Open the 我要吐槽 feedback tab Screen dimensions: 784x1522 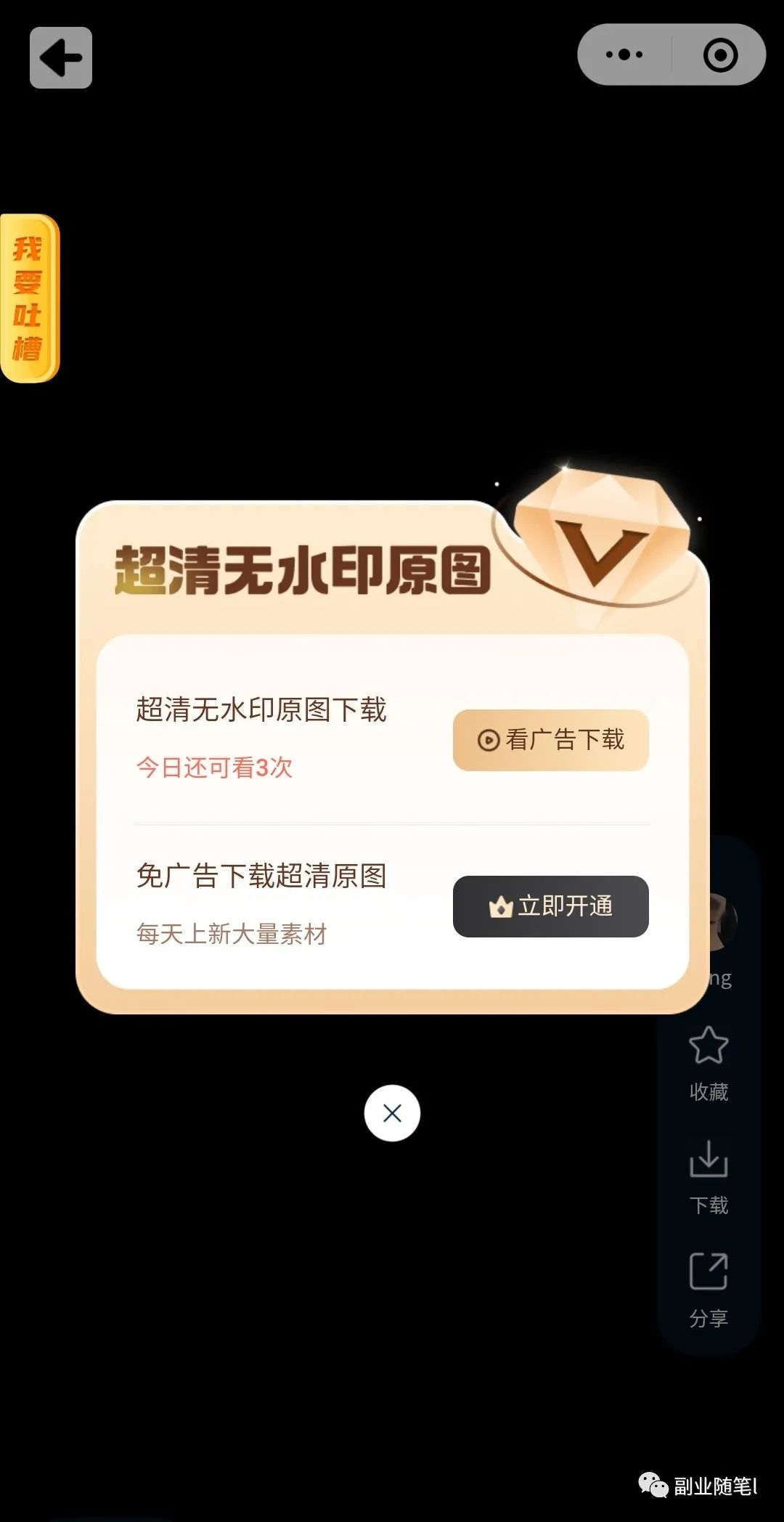pos(29,296)
